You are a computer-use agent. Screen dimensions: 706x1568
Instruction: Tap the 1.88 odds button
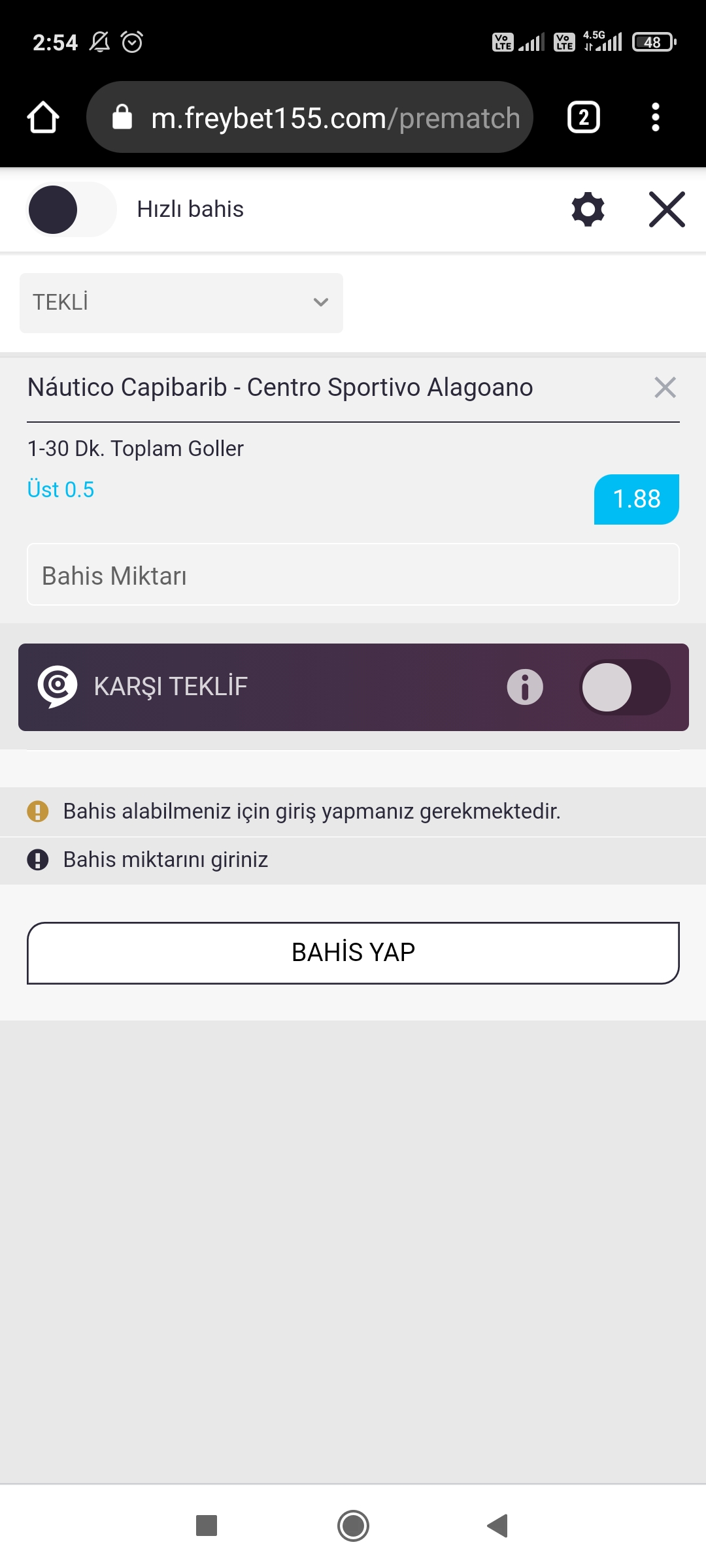coord(636,499)
